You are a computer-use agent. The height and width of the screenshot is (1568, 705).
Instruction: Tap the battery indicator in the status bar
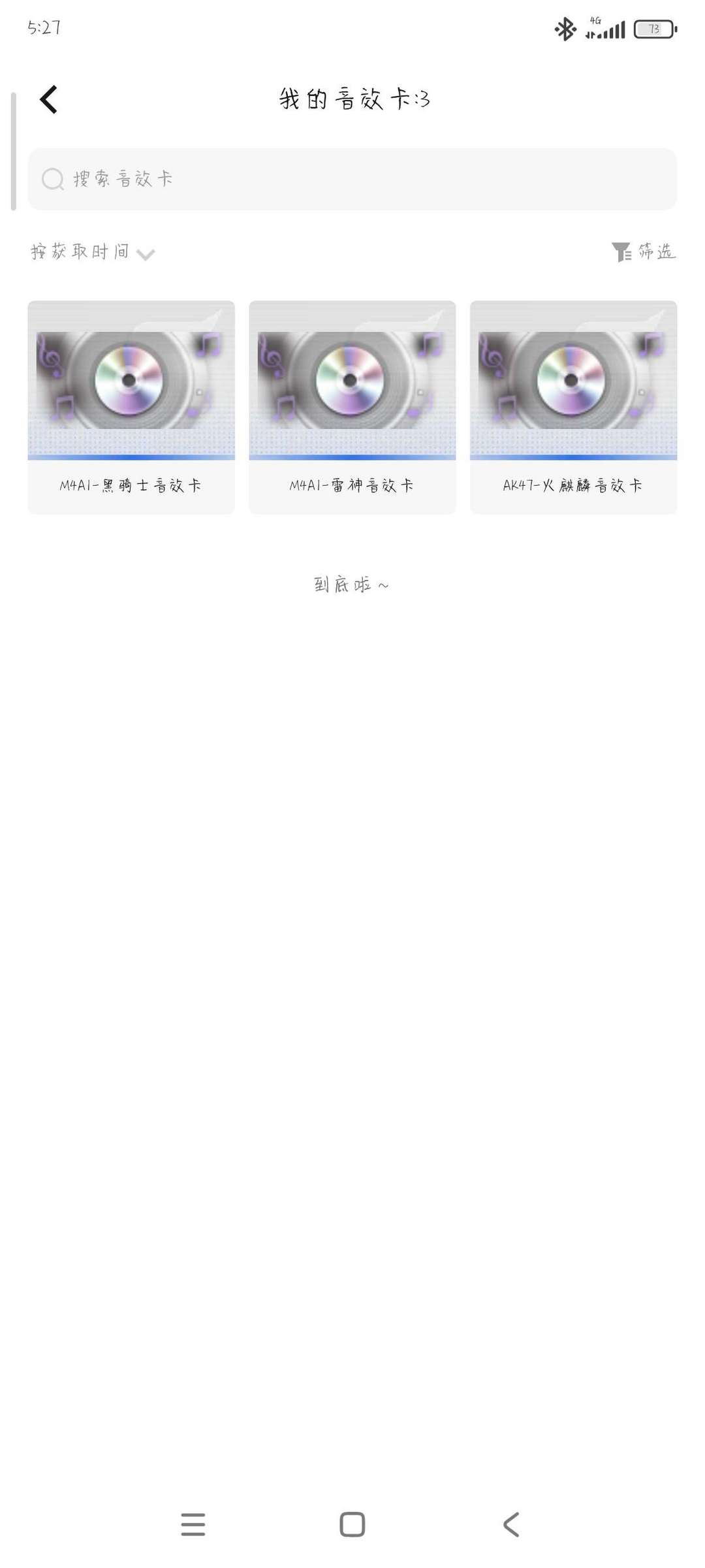tap(652, 29)
